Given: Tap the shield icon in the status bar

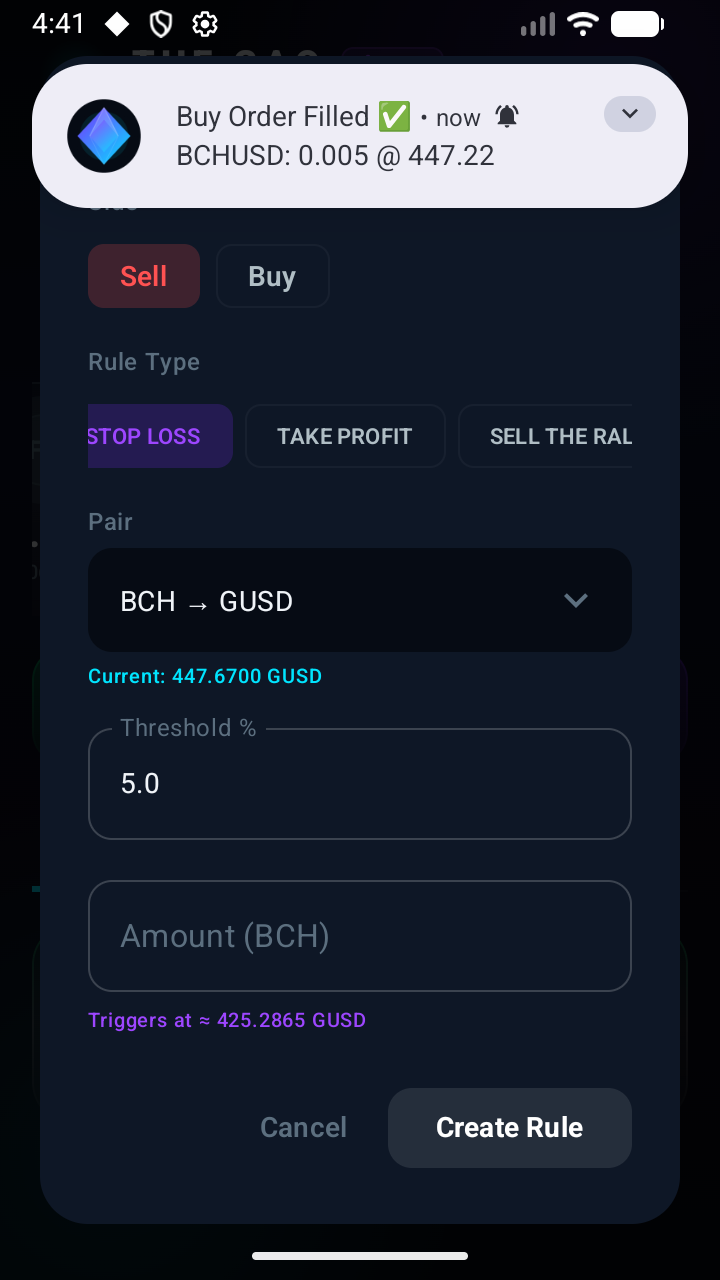Looking at the screenshot, I should [x=160, y=23].
